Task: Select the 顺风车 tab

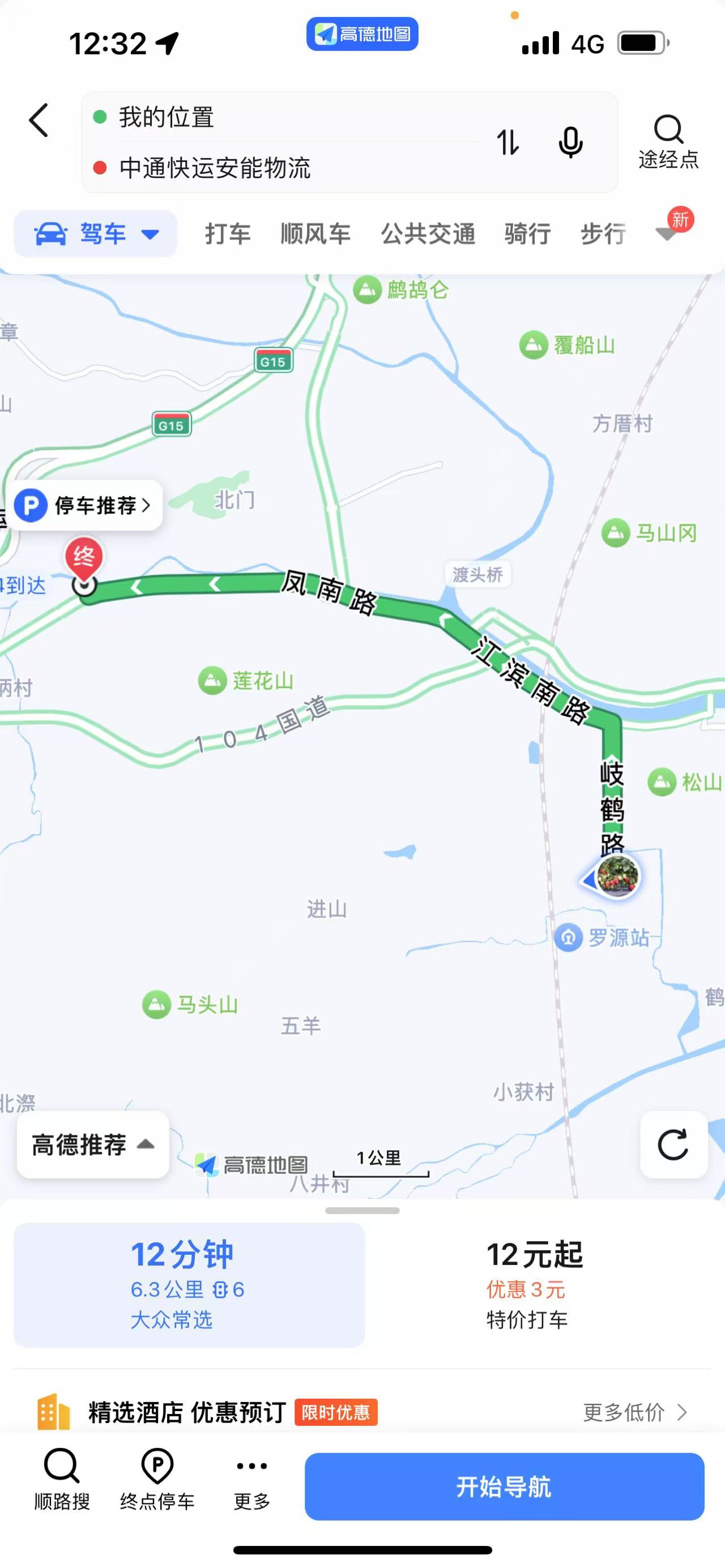Action: [x=315, y=234]
